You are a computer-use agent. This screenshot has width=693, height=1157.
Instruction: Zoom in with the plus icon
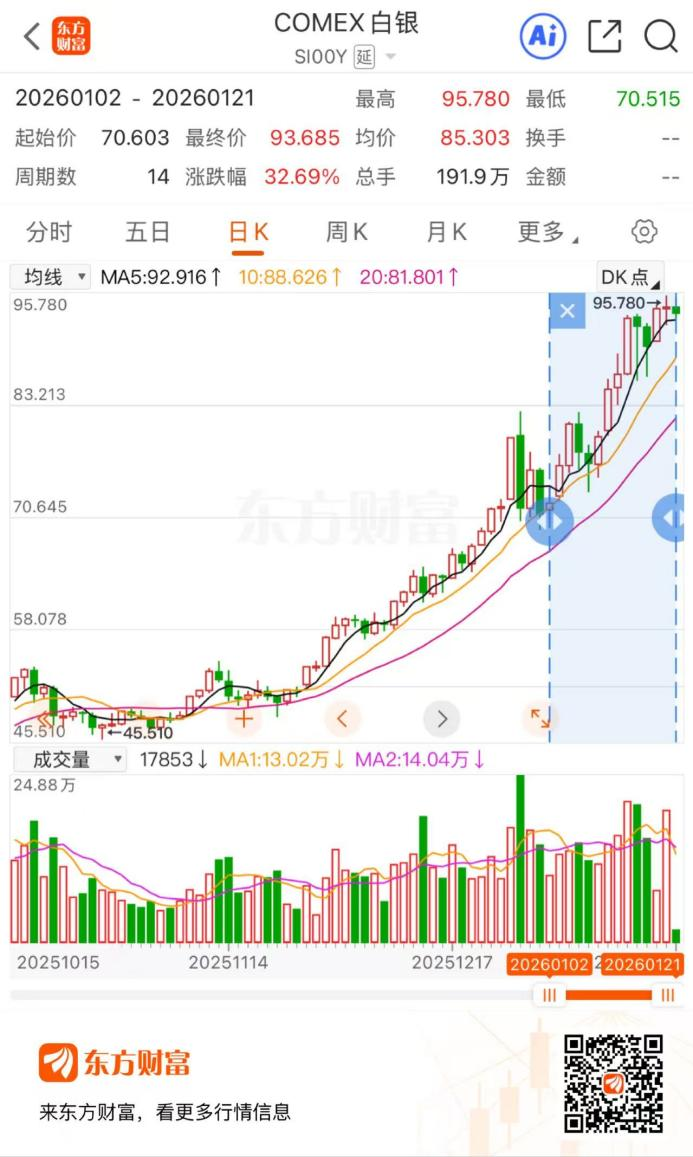[243, 718]
